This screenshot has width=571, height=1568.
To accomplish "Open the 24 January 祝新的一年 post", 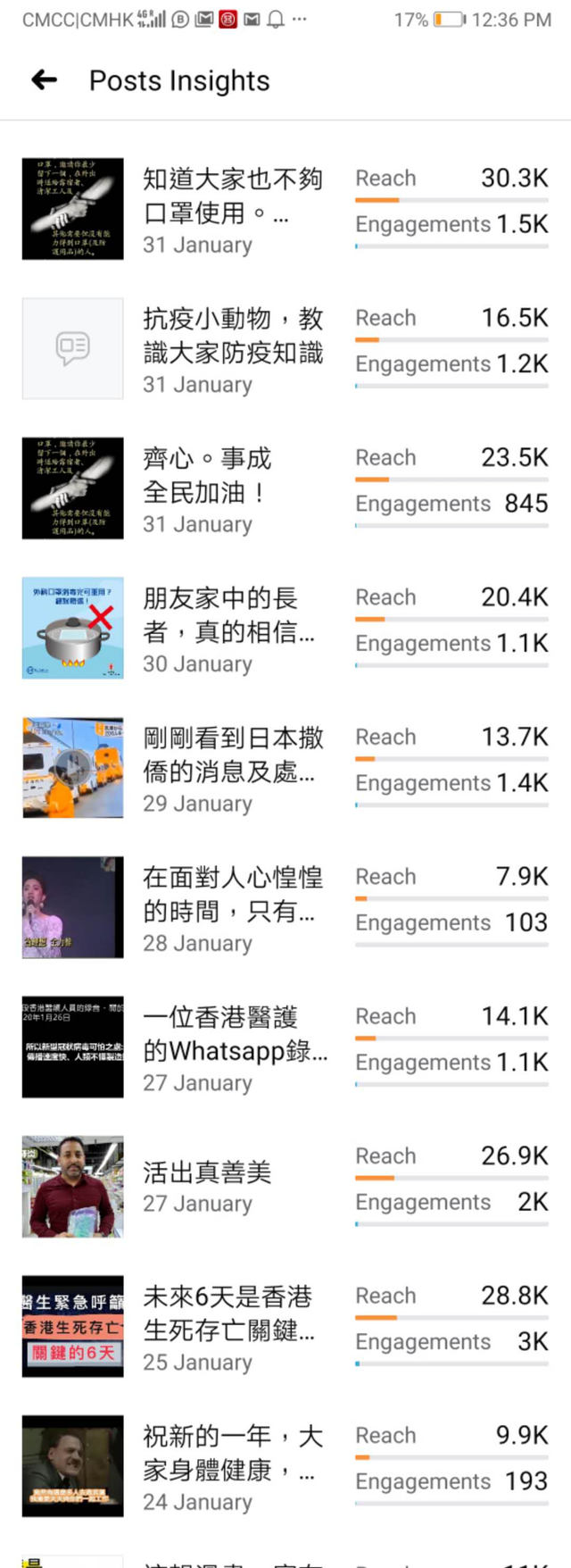I will click(232, 1467).
